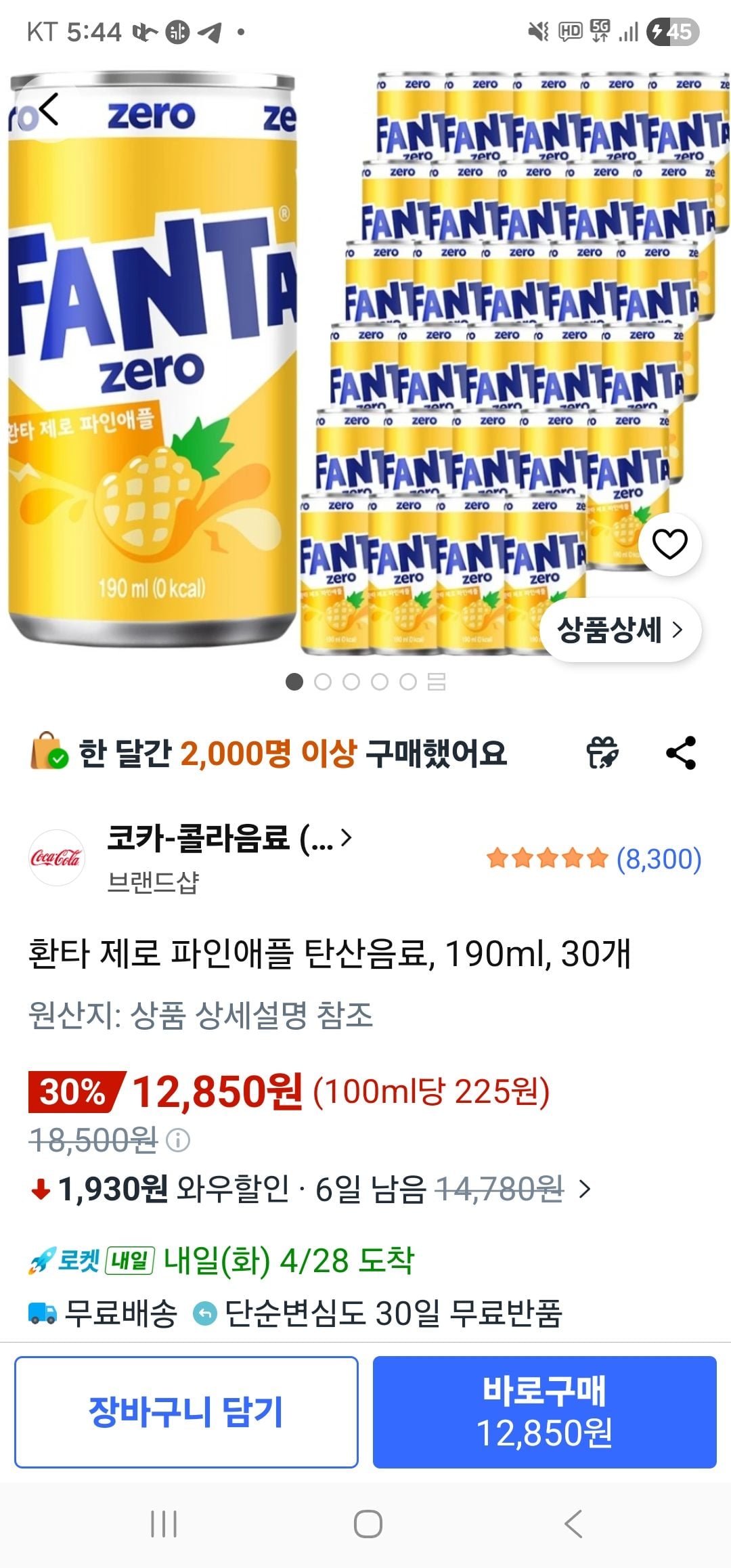The width and height of the screenshot is (731, 1568).
Task: Open the recent apps overview
Action: pyautogui.click(x=164, y=1524)
